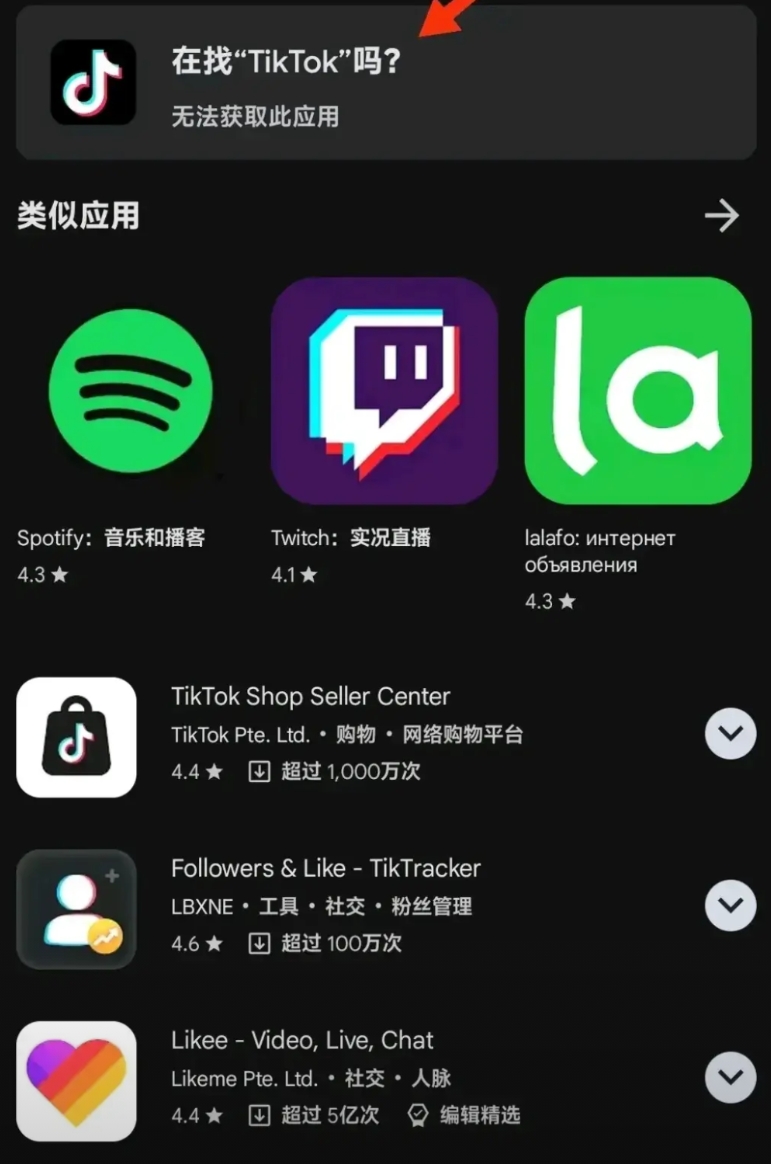
Task: Click the Spotify 音乐和播客 title
Action: point(113,537)
